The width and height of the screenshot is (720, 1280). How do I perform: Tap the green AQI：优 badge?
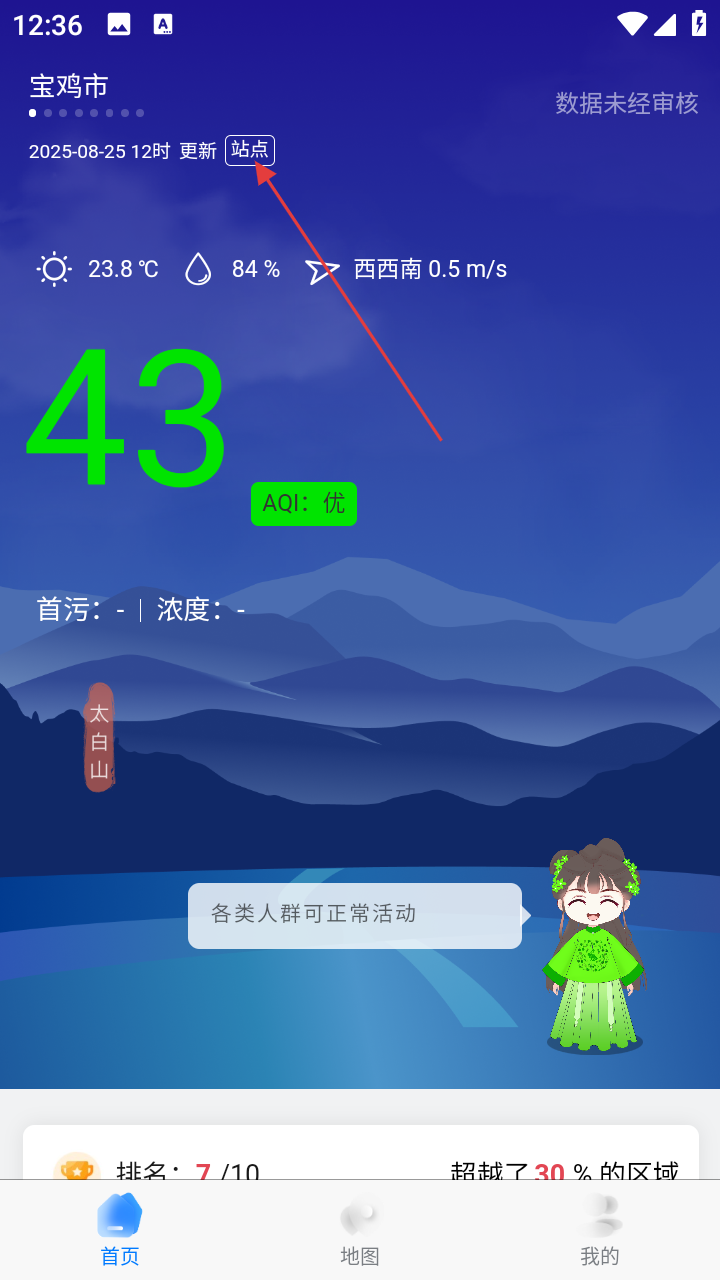303,504
